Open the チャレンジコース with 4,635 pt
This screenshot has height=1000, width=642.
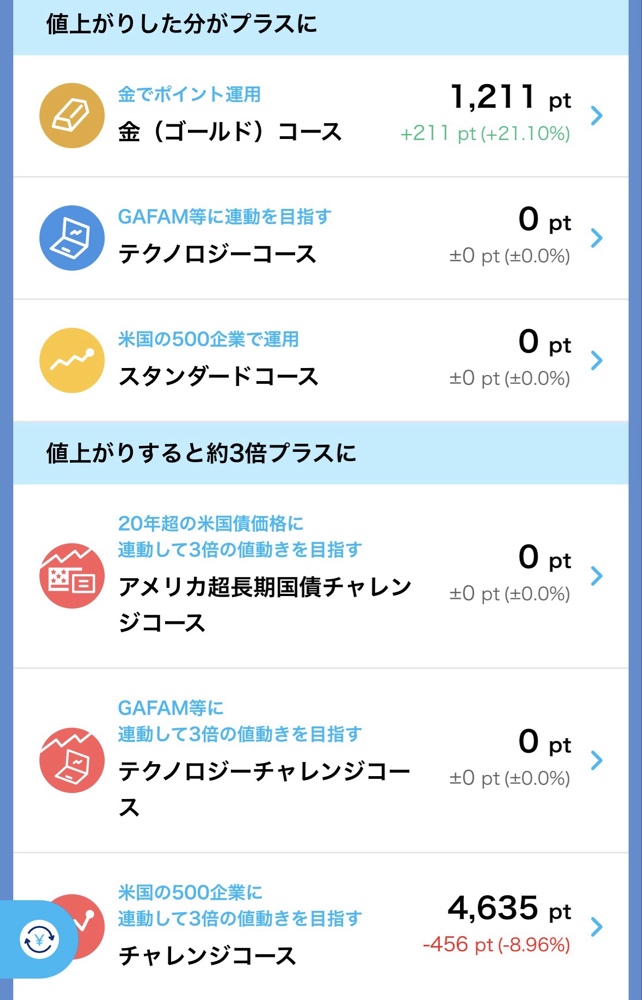[x=340, y=927]
